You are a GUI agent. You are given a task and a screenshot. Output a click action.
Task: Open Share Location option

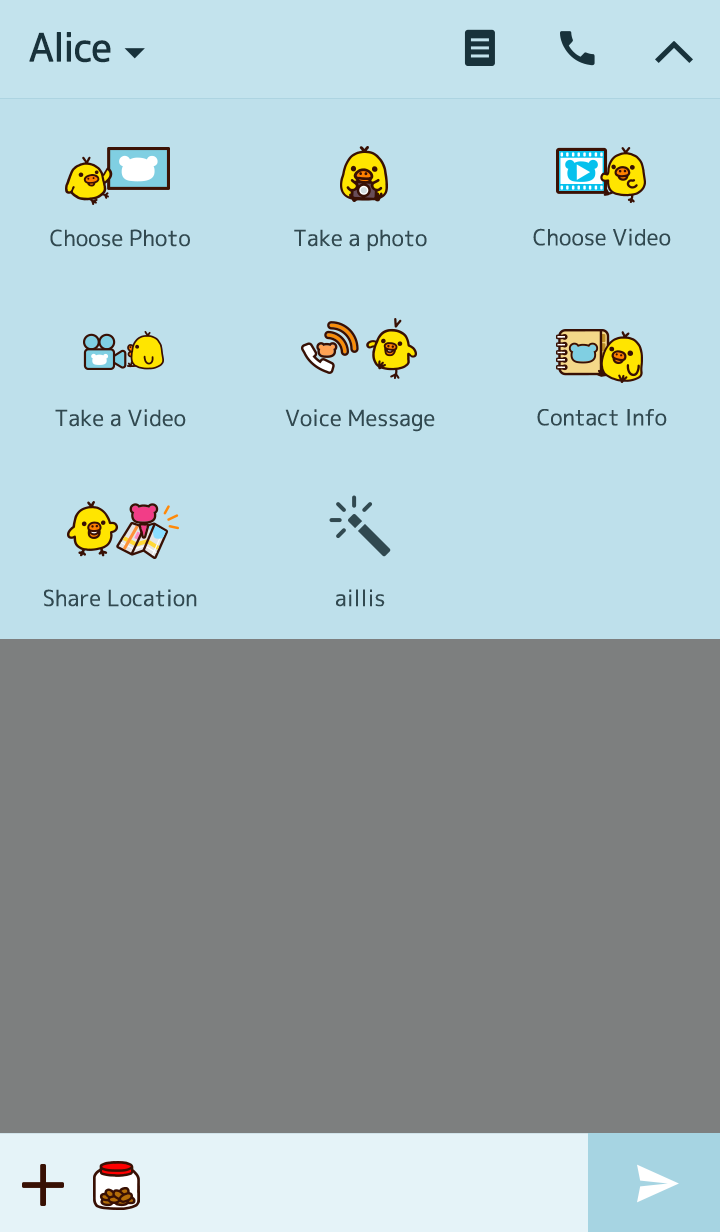click(120, 557)
